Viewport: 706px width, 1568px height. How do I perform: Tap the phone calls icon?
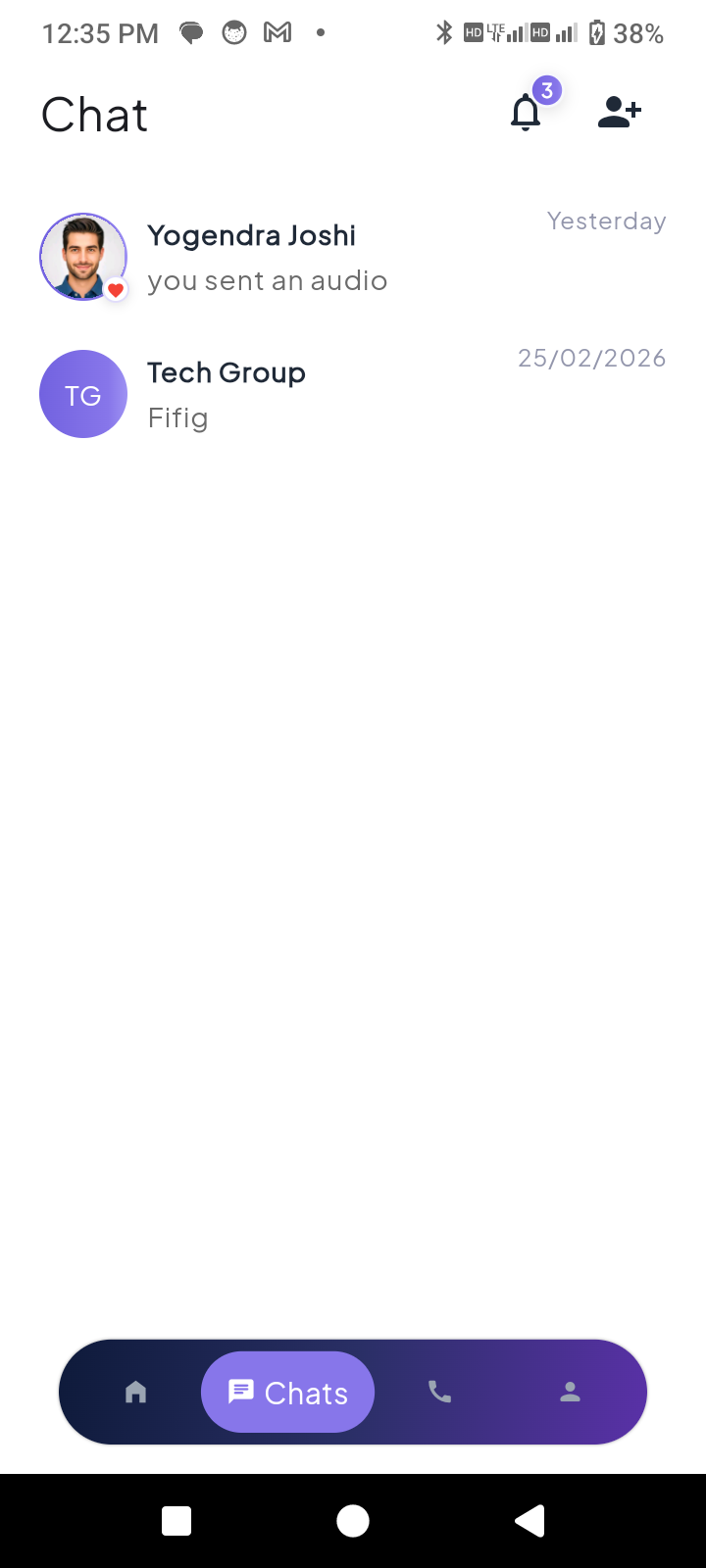pos(439,1391)
